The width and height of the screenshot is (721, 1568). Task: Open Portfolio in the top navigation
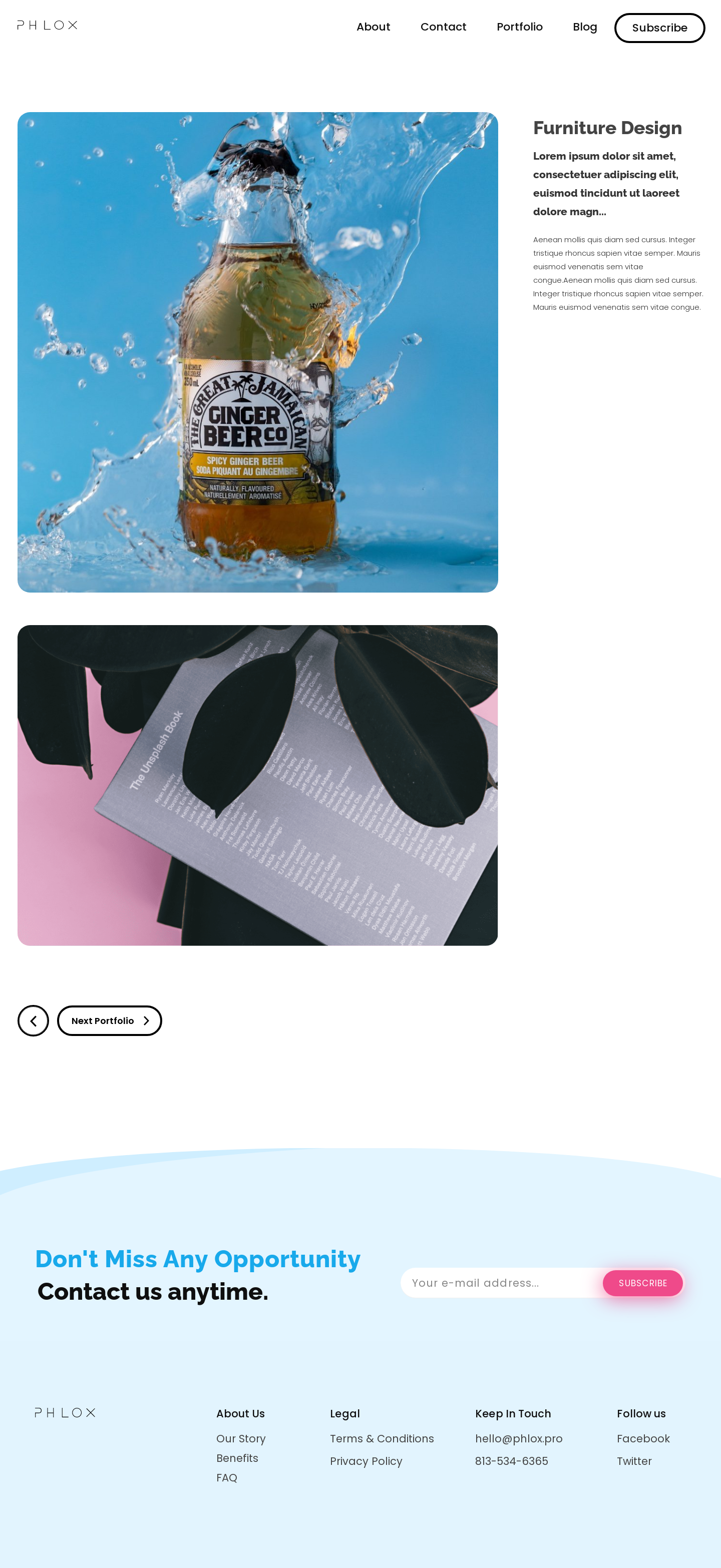(519, 27)
